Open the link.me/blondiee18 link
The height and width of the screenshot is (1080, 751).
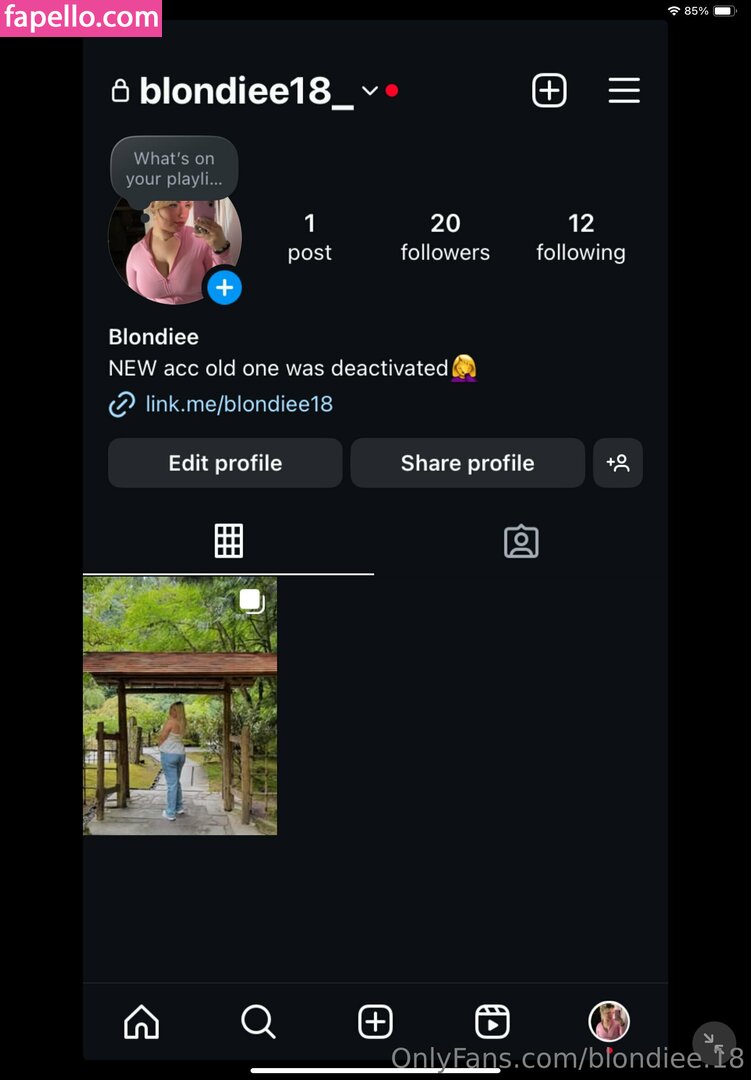click(238, 404)
